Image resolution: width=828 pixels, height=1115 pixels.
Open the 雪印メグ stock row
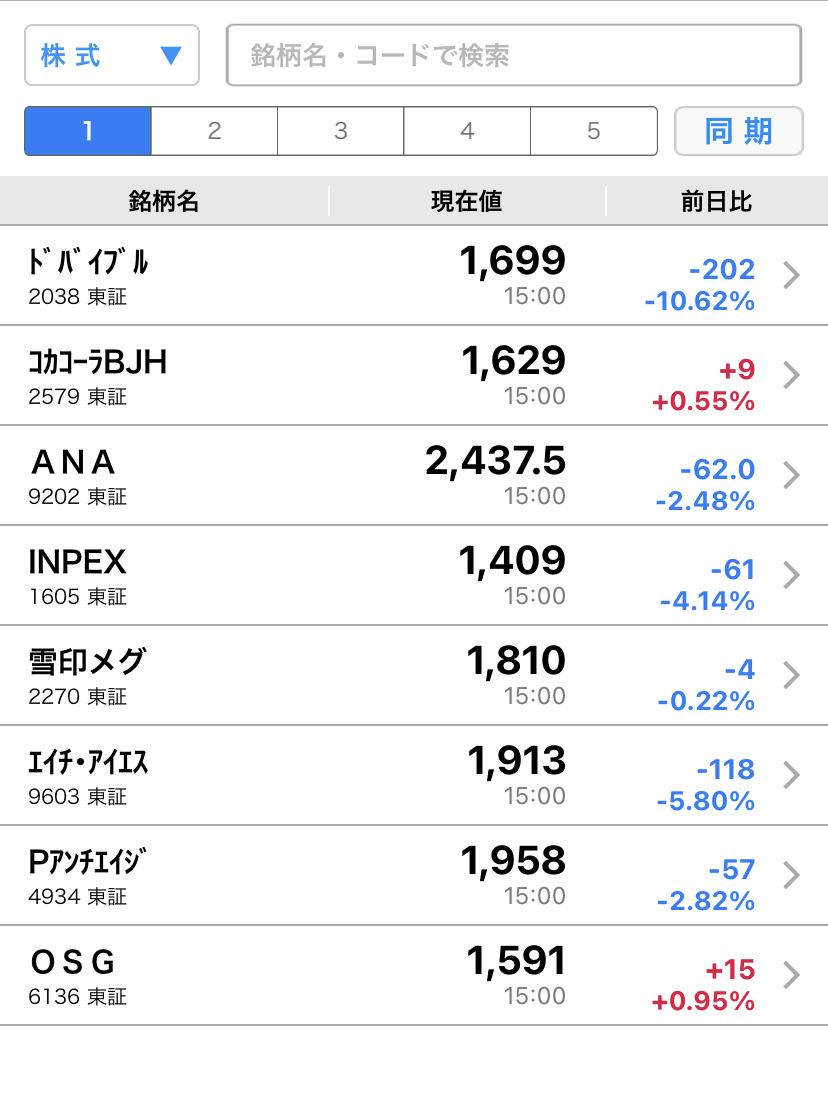pyautogui.click(x=413, y=676)
